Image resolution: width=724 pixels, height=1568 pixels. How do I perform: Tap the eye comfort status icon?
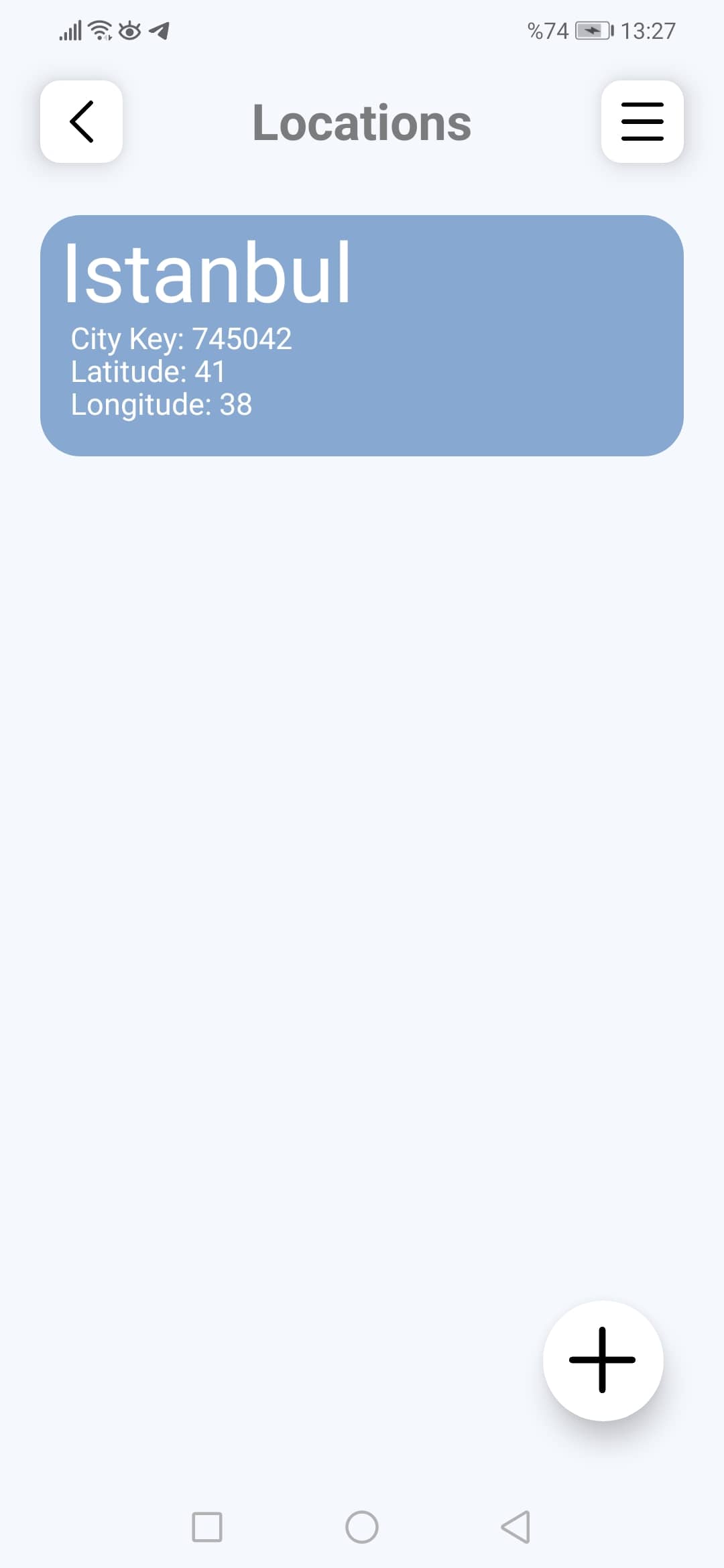pyautogui.click(x=129, y=29)
